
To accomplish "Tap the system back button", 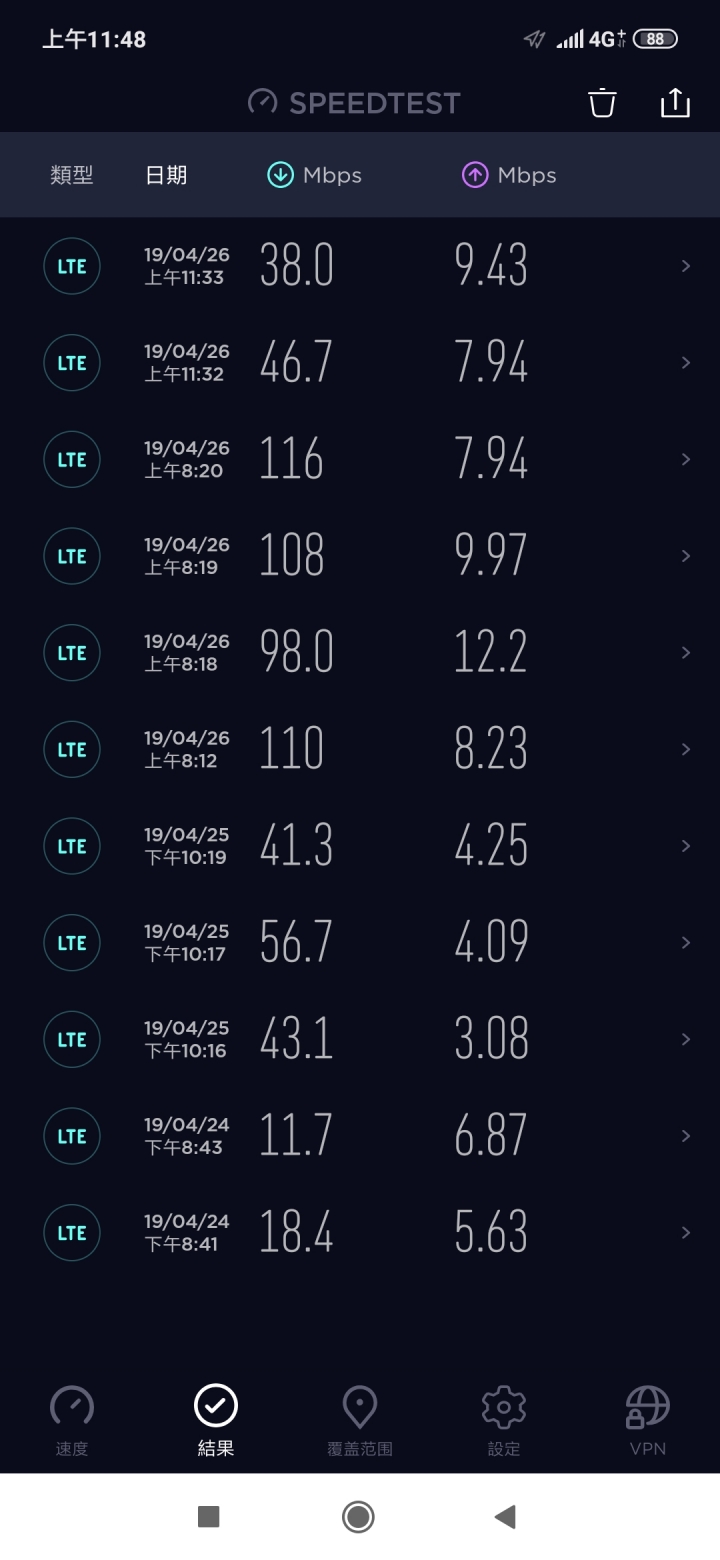I will pyautogui.click(x=505, y=1517).
